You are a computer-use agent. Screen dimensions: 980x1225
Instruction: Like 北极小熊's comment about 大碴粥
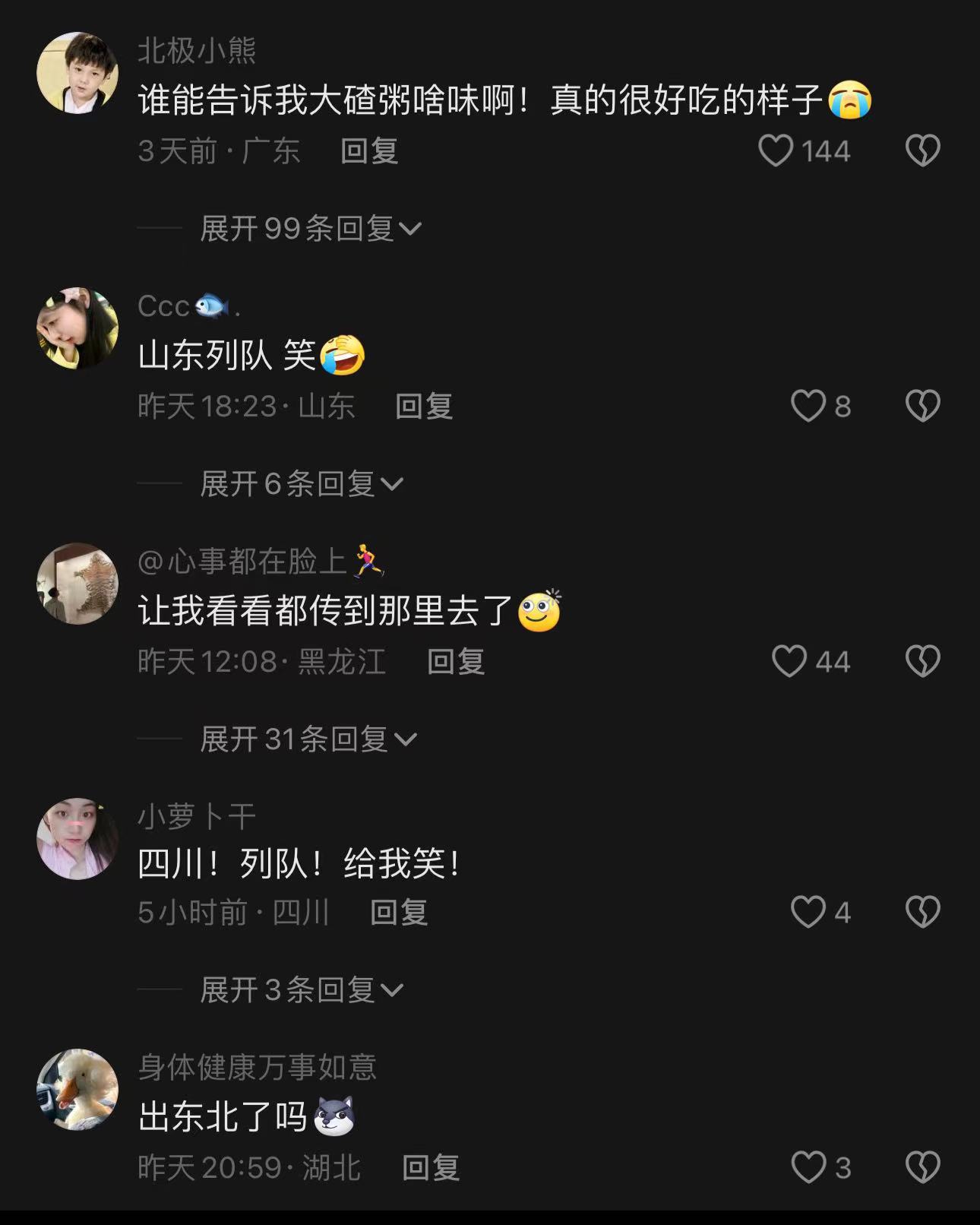776,150
